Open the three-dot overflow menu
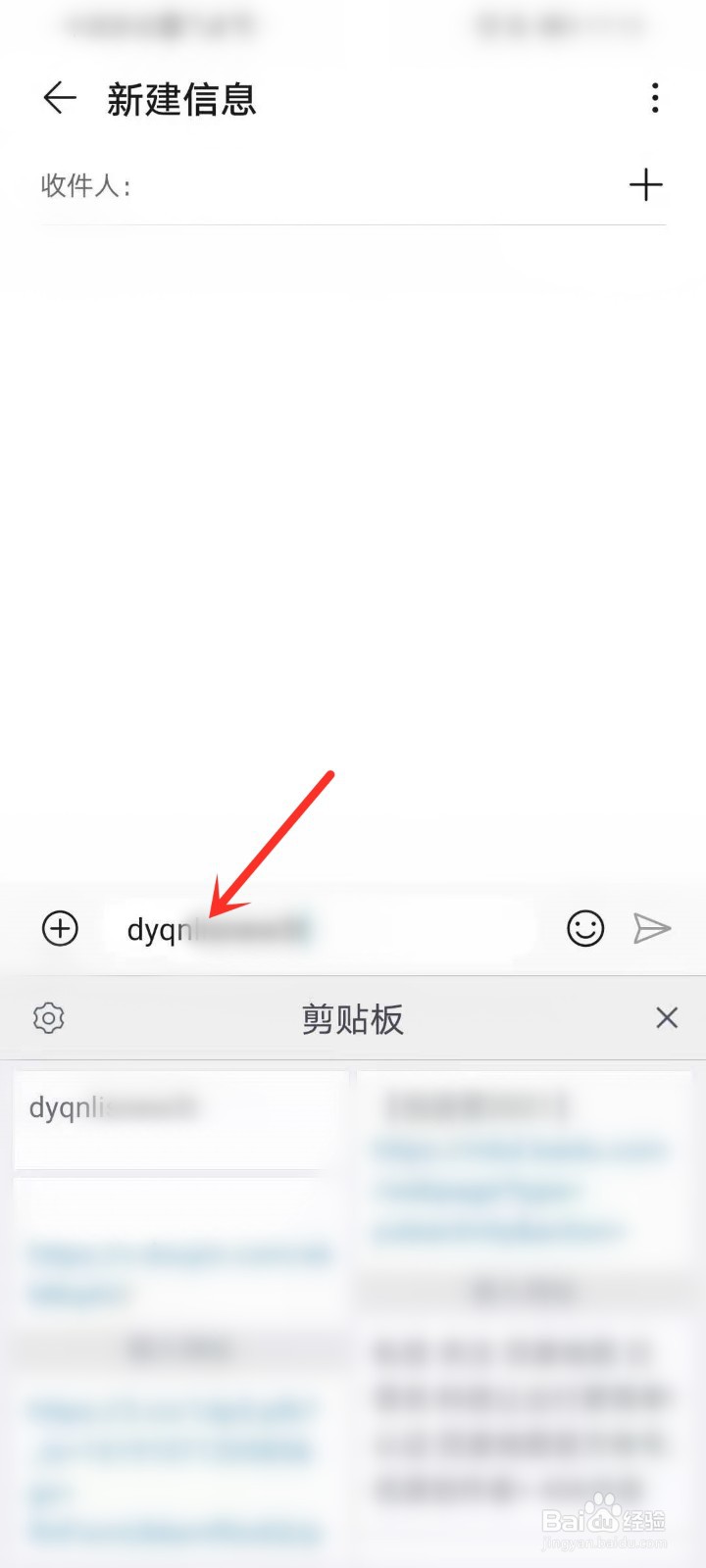 click(x=655, y=98)
